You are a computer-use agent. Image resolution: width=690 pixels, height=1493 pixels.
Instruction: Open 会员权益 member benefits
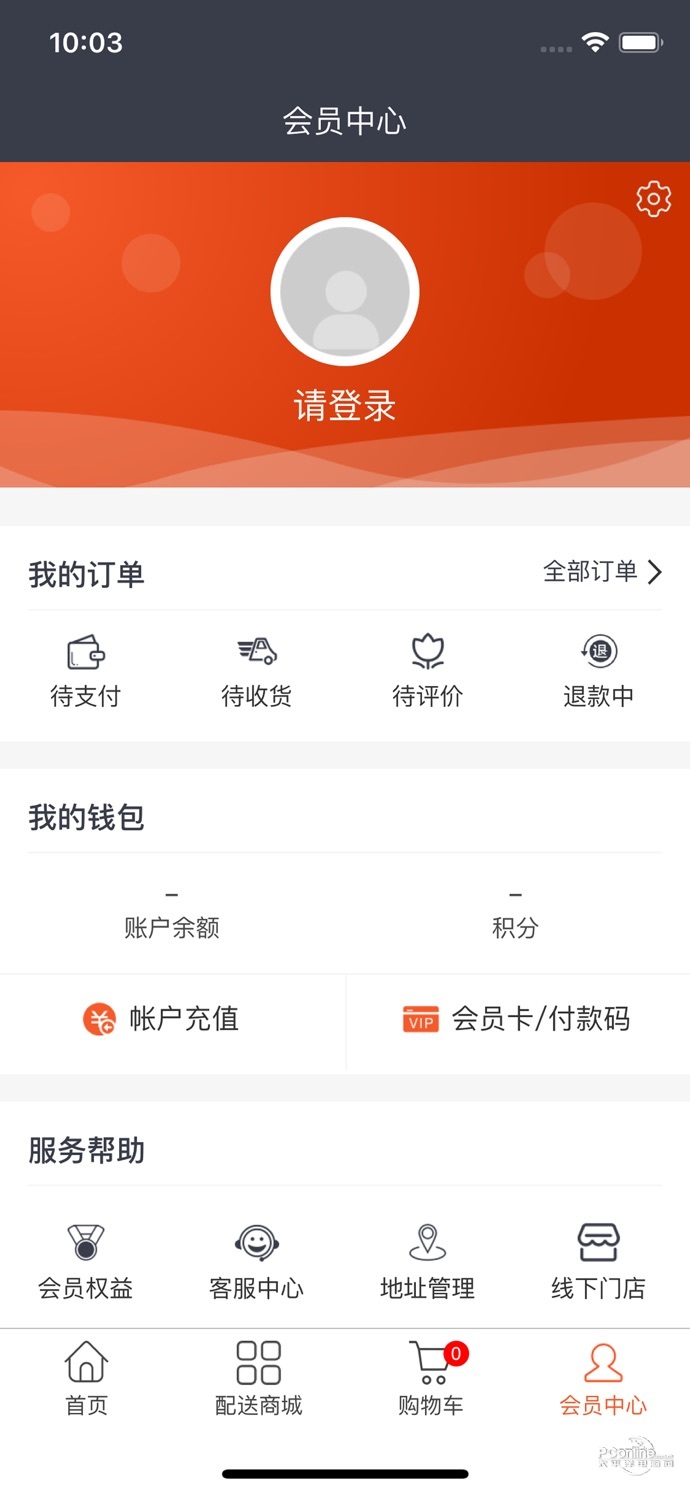pos(86,1262)
